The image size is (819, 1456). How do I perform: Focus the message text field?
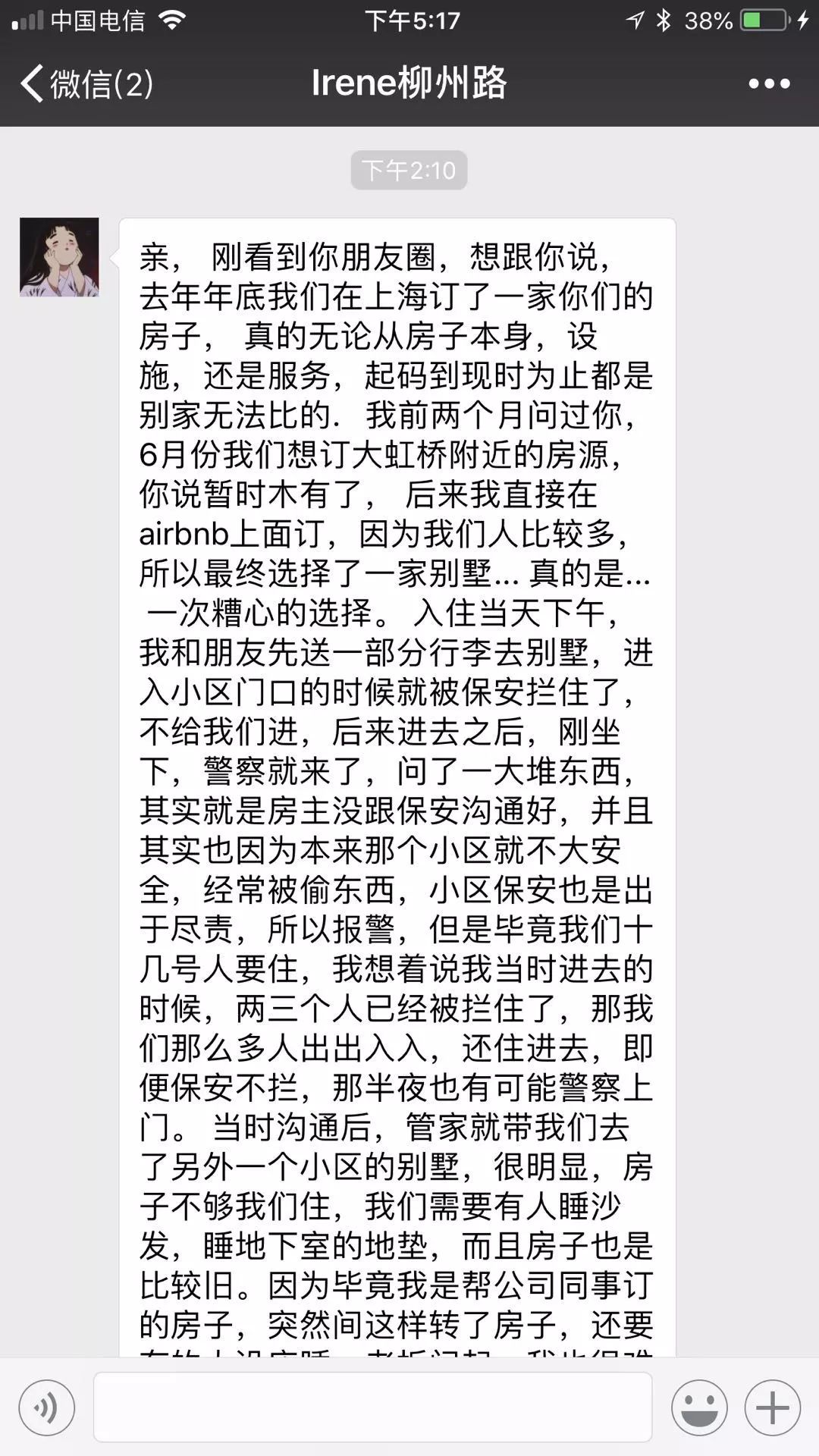pyautogui.click(x=372, y=1407)
